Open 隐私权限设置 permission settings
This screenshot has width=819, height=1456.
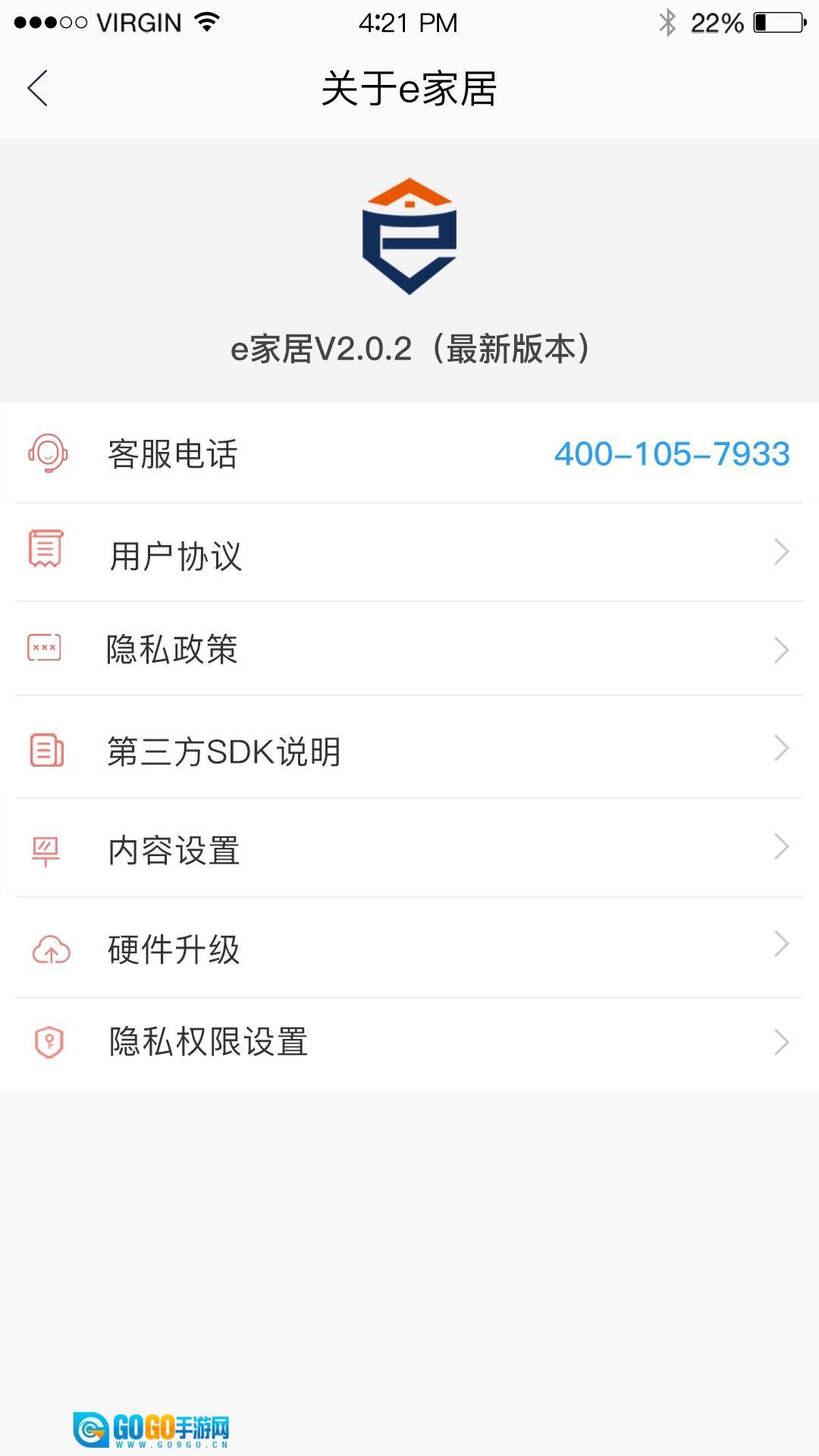point(409,1042)
